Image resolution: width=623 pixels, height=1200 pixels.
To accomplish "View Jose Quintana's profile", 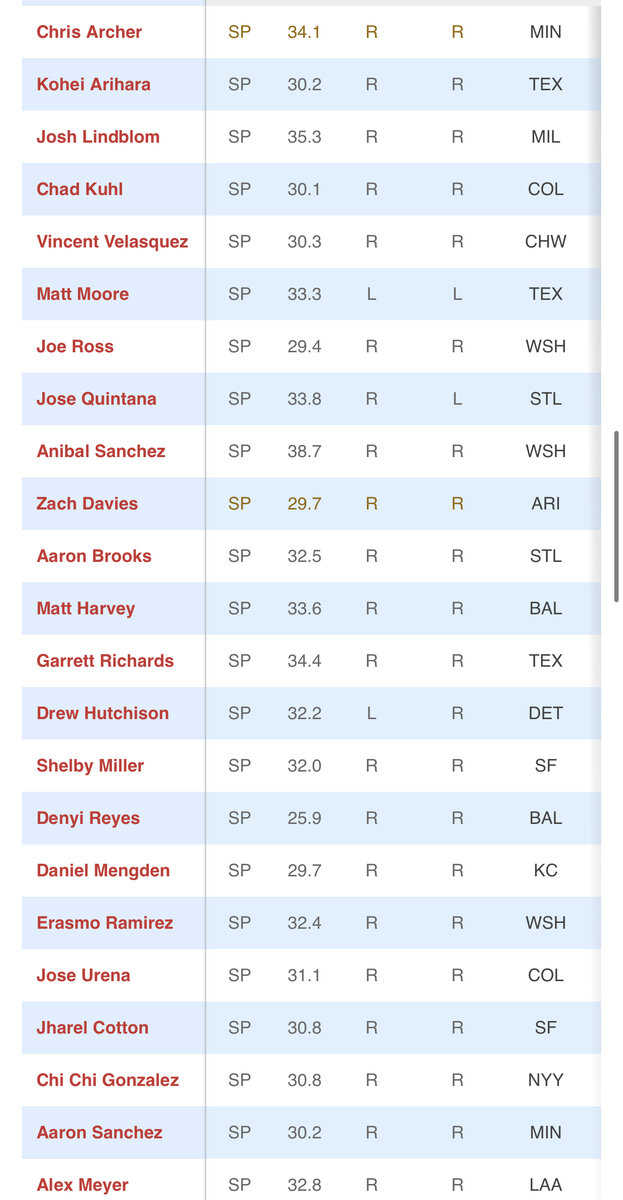I will 97,399.
